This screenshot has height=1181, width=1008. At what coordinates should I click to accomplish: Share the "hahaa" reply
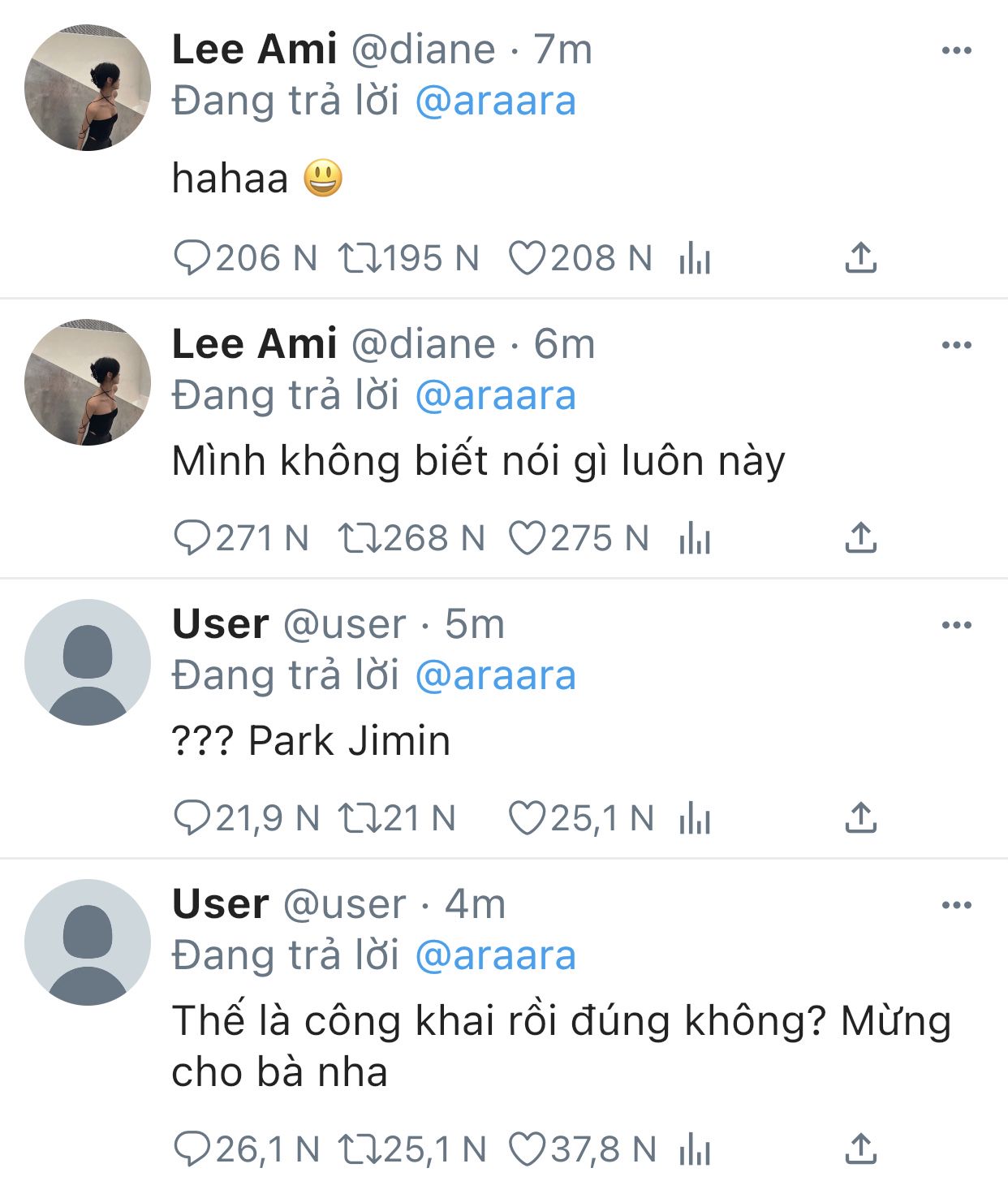point(860,258)
